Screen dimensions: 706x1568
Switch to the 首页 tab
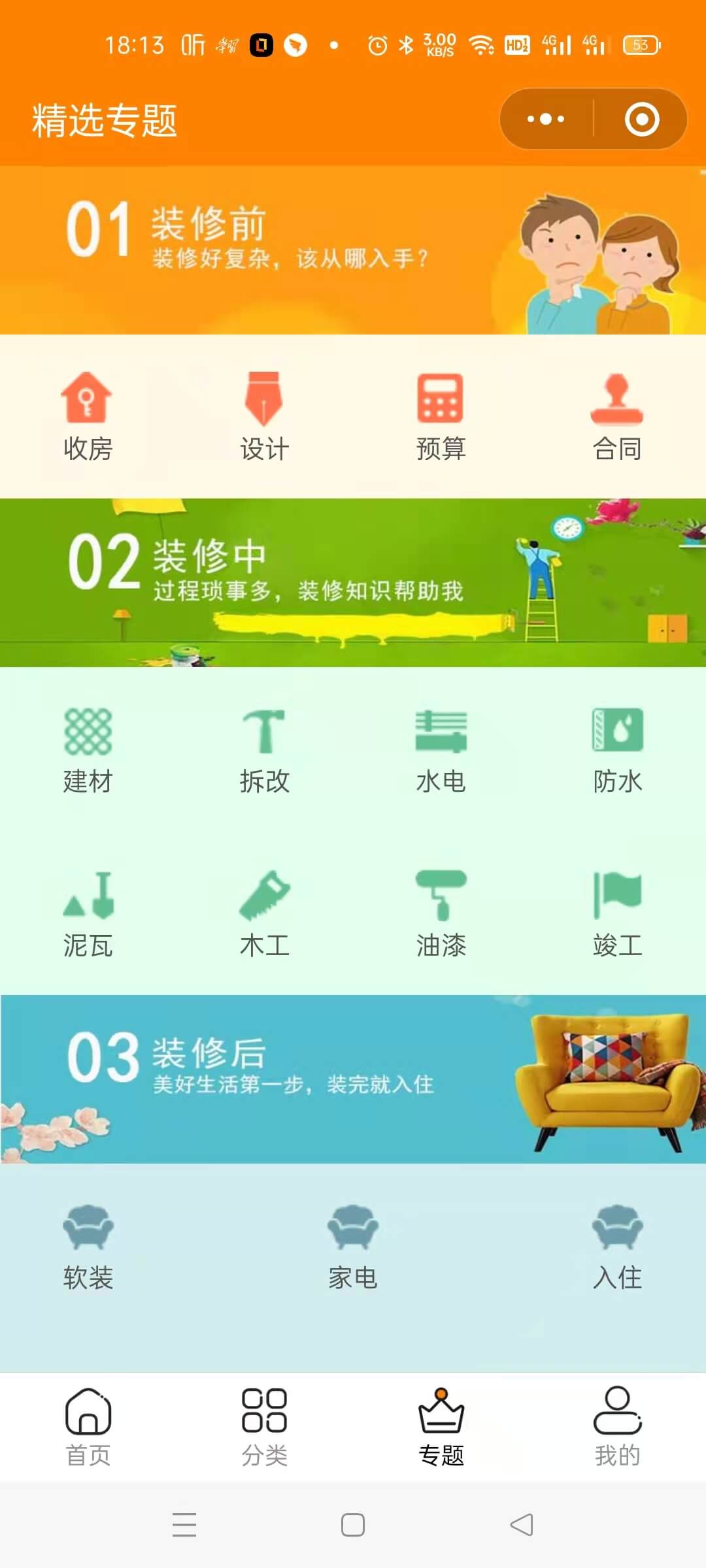(88, 1427)
